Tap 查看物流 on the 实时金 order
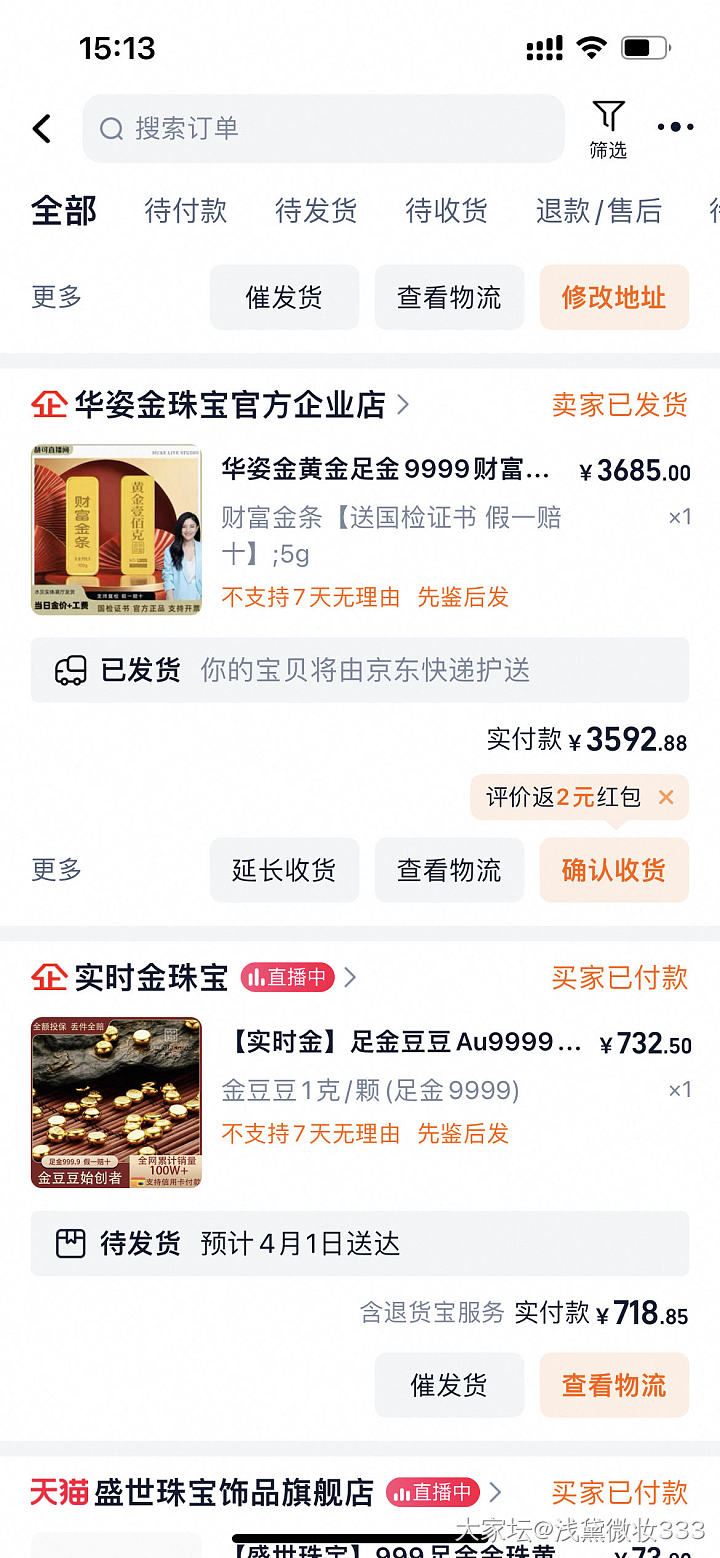This screenshot has width=720, height=1558. pyautogui.click(x=614, y=1385)
